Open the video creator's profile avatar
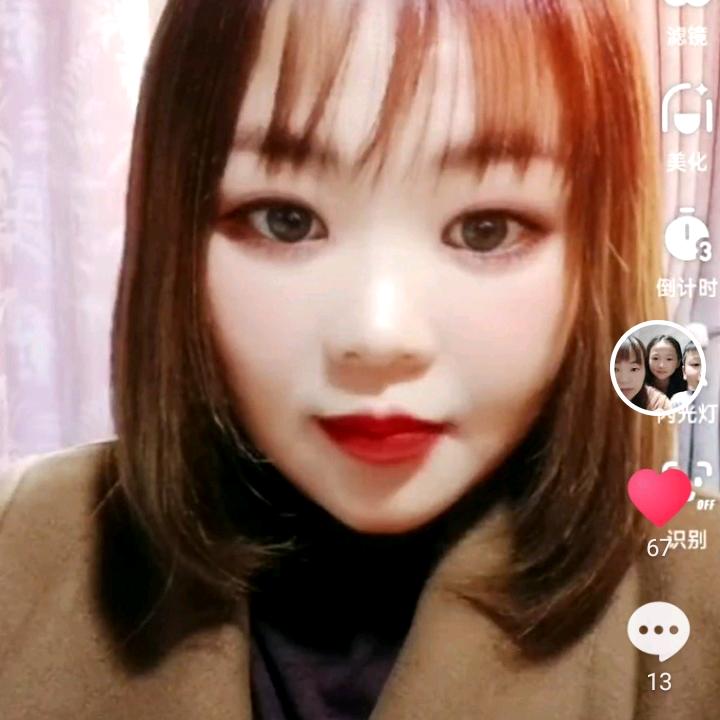Image resolution: width=720 pixels, height=720 pixels. click(657, 367)
